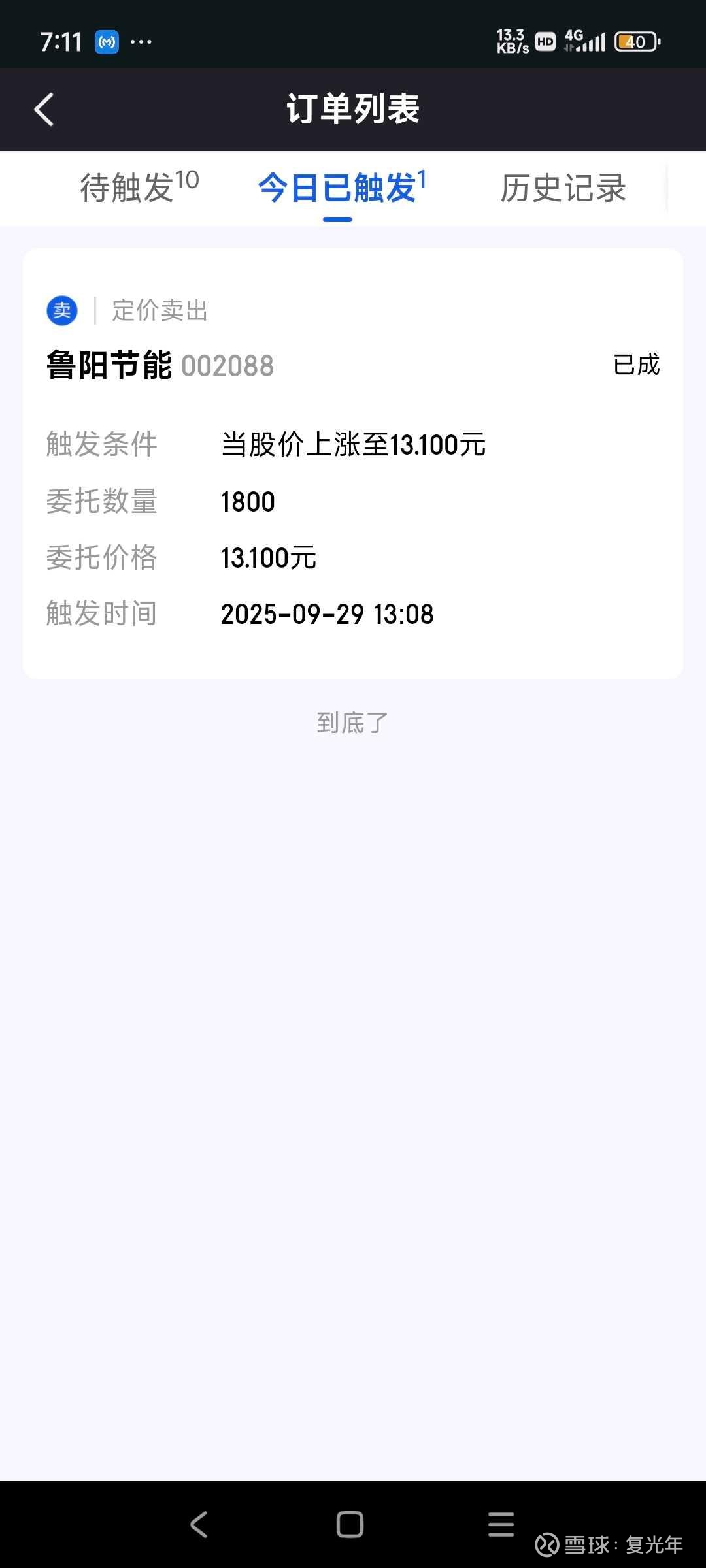
Task: Open the recent apps menu
Action: 501,1524
